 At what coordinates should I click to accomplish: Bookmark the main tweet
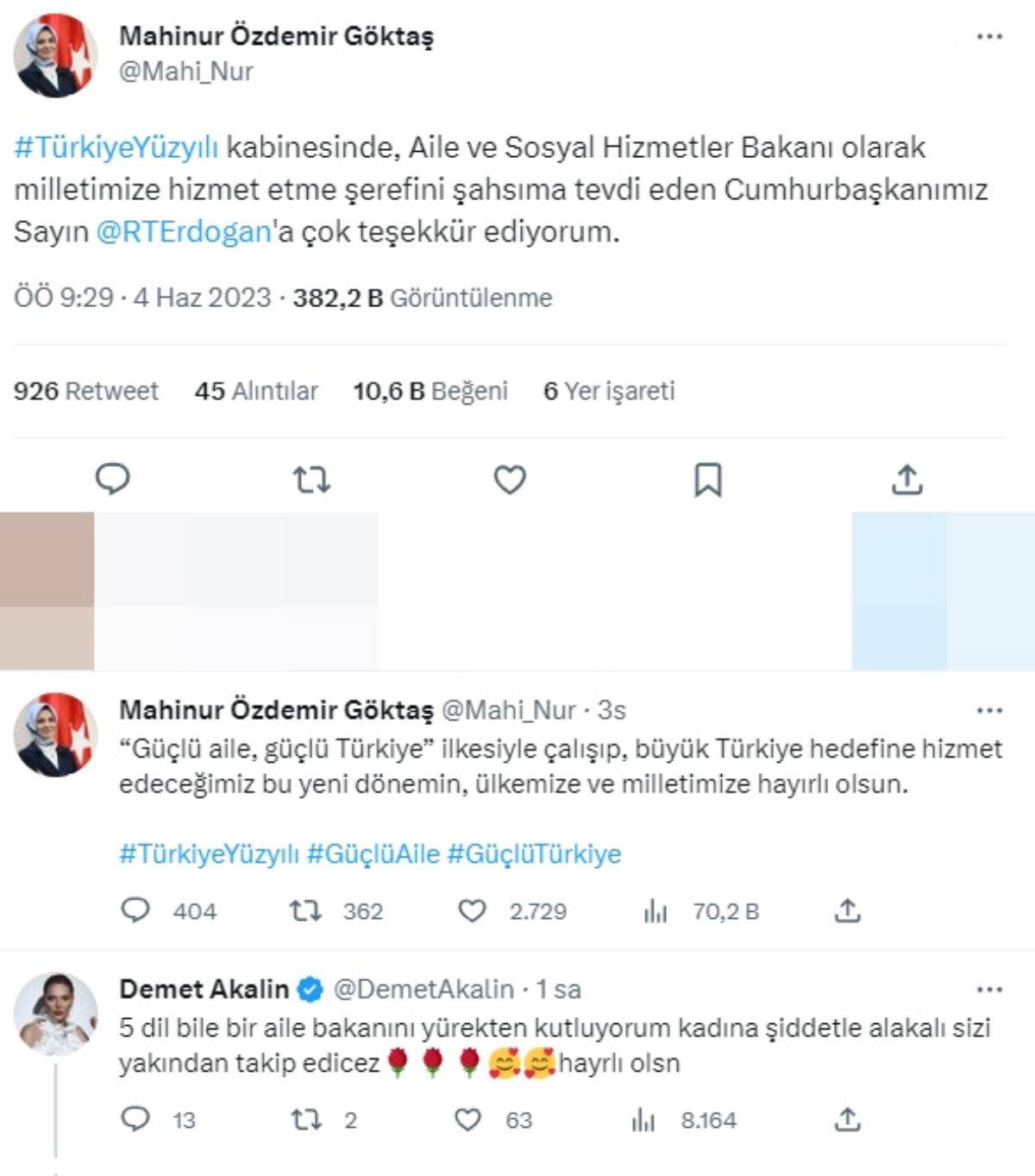(708, 480)
